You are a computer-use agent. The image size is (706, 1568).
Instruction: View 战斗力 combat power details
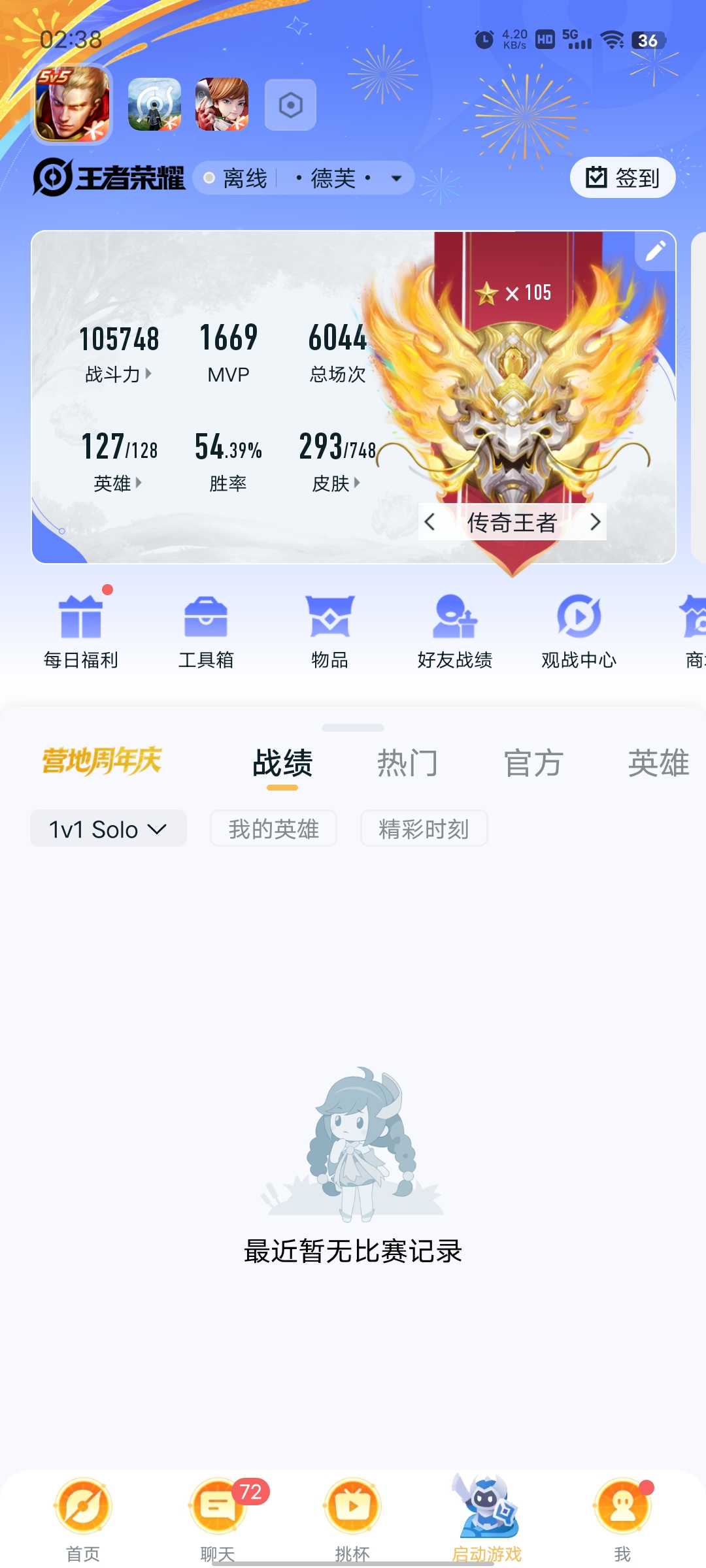(119, 374)
